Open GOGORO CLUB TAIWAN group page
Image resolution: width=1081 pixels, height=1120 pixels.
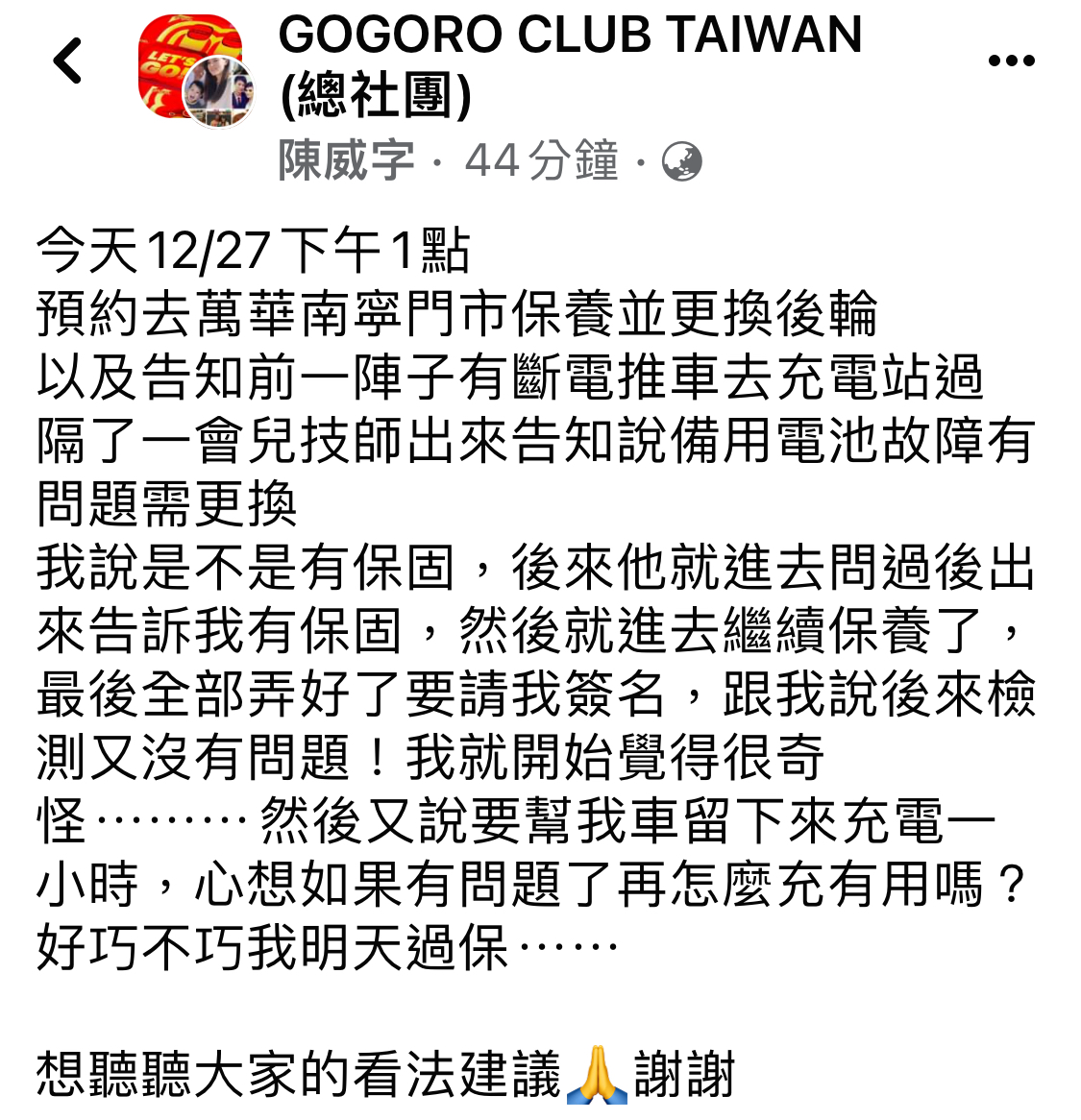pyautogui.click(x=569, y=65)
